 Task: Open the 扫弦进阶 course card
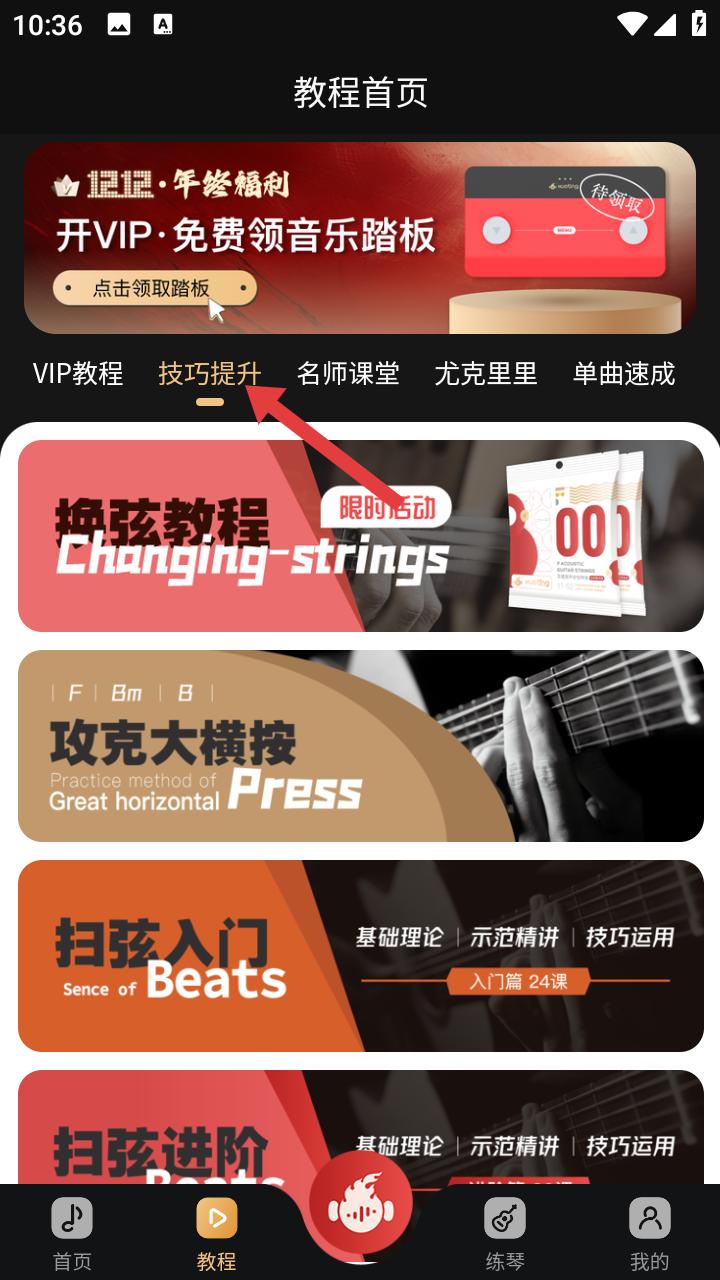pyautogui.click(x=361, y=1127)
